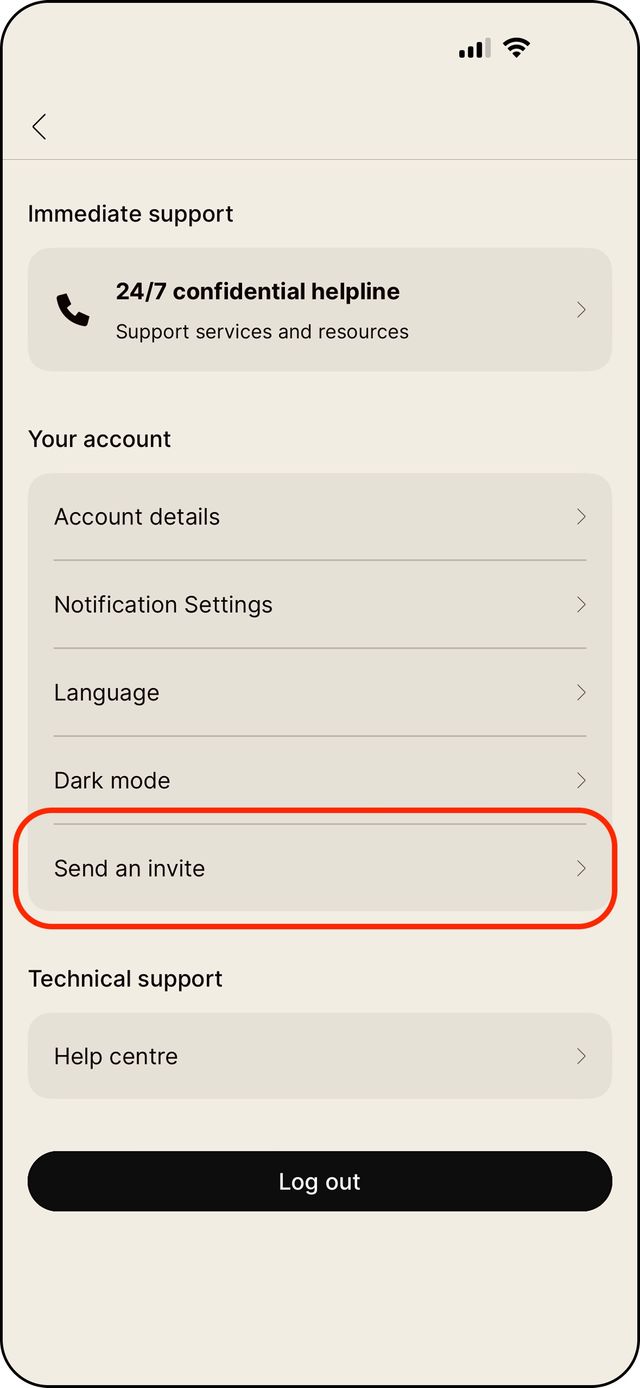Open Account details

pos(319,517)
